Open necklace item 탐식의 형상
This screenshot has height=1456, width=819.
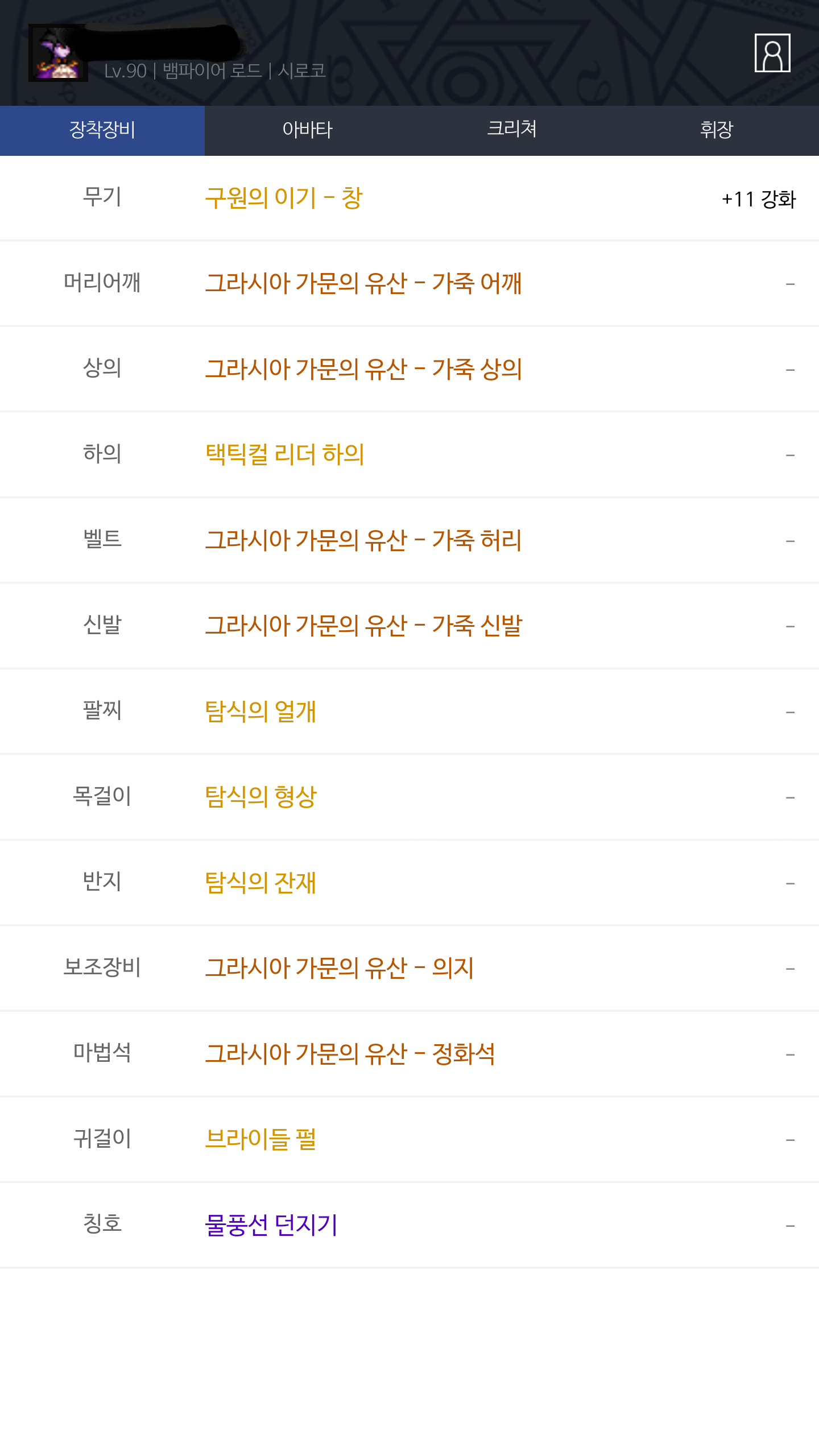(260, 797)
